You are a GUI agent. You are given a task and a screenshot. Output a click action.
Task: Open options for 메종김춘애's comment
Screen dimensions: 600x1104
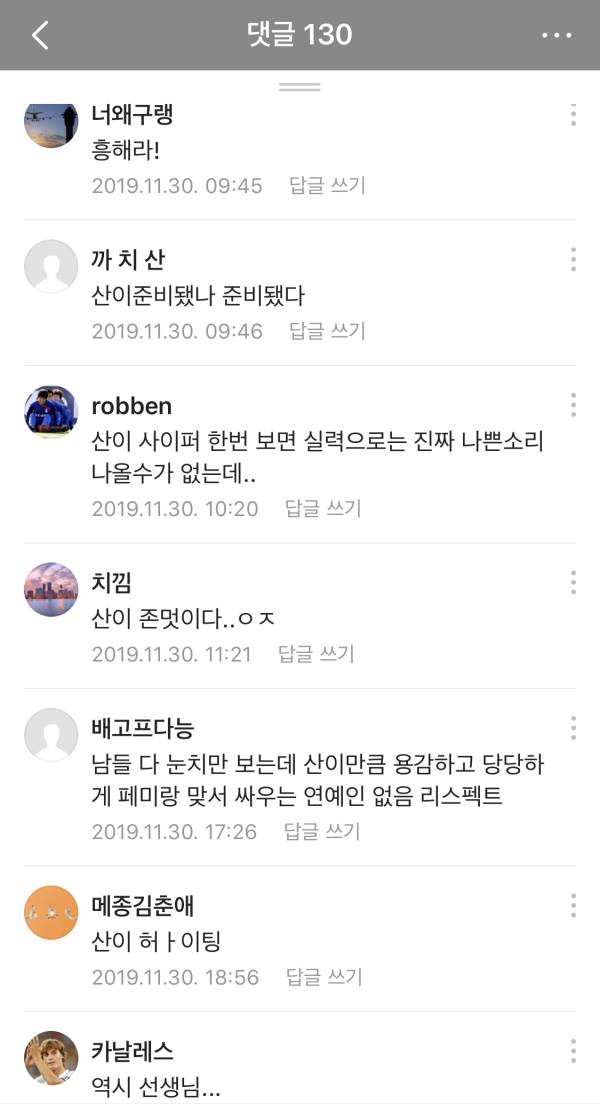pos(573,905)
